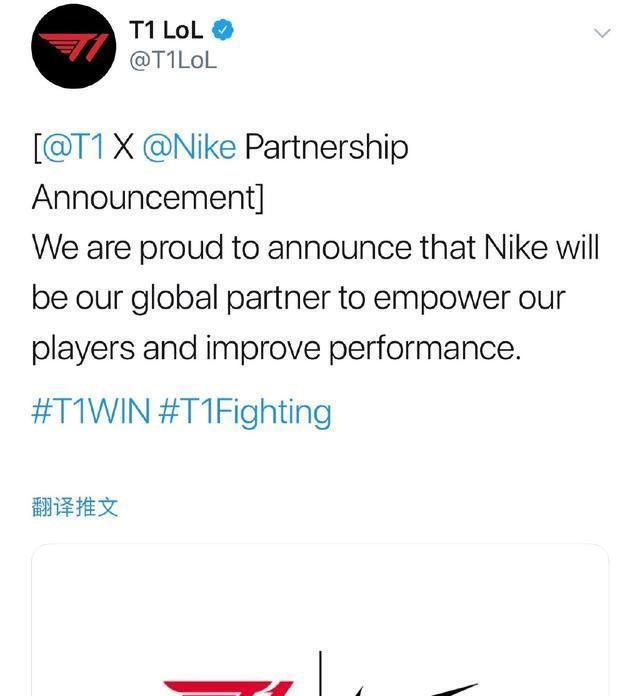Open the @T1 mention
Viewport: 640px width, 696px height.
pos(72,147)
